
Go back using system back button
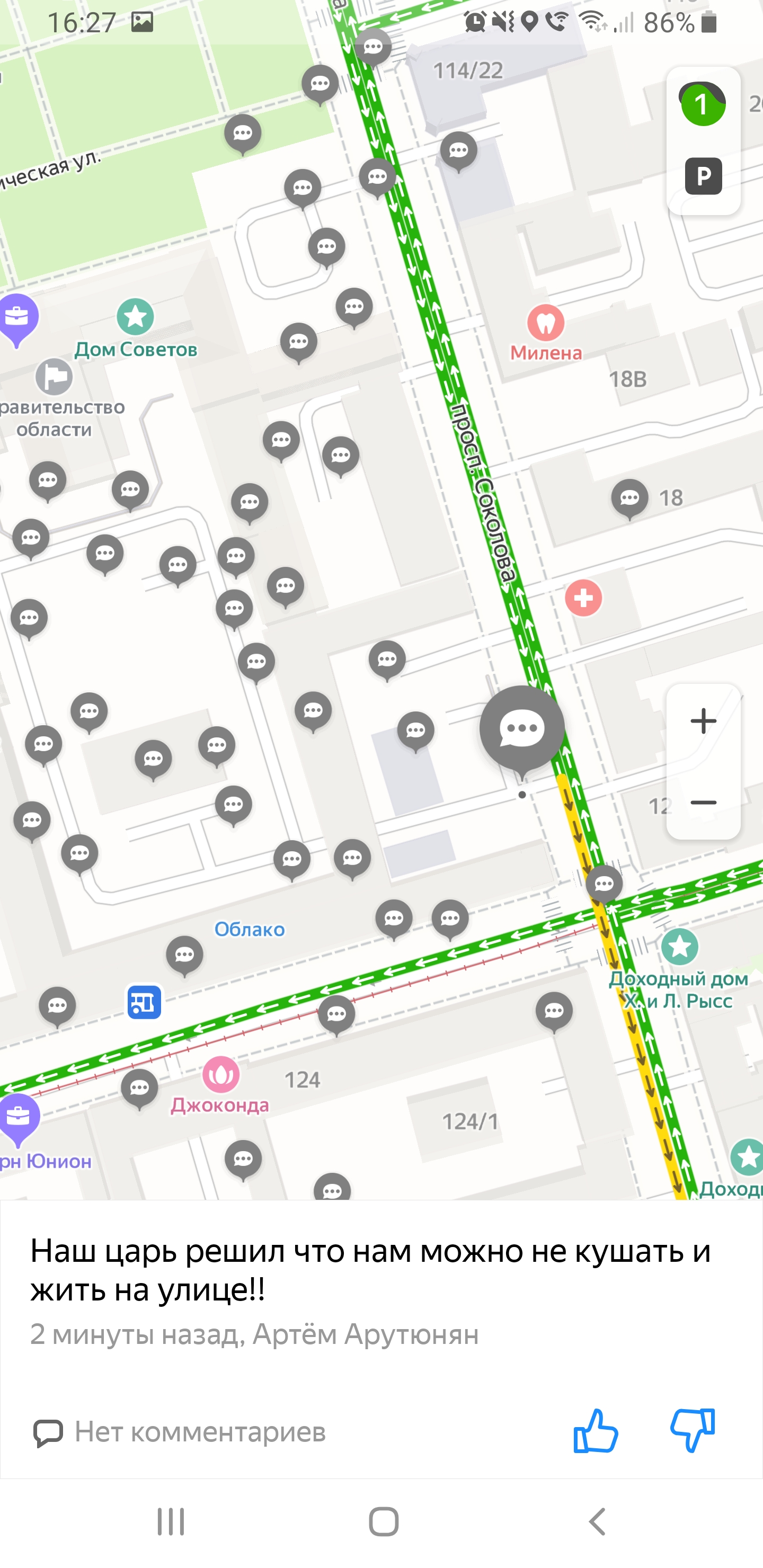point(597,1522)
